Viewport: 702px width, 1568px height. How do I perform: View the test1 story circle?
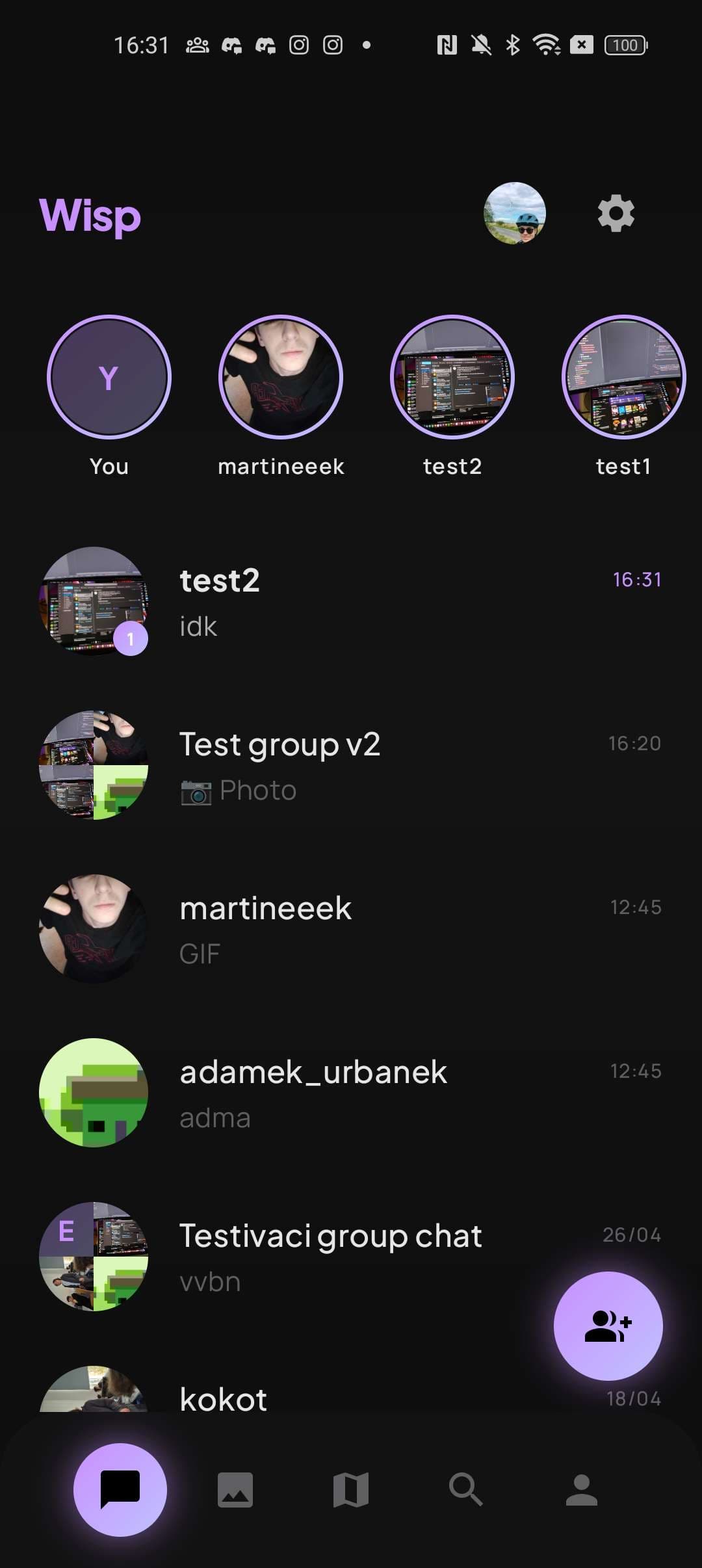click(624, 377)
